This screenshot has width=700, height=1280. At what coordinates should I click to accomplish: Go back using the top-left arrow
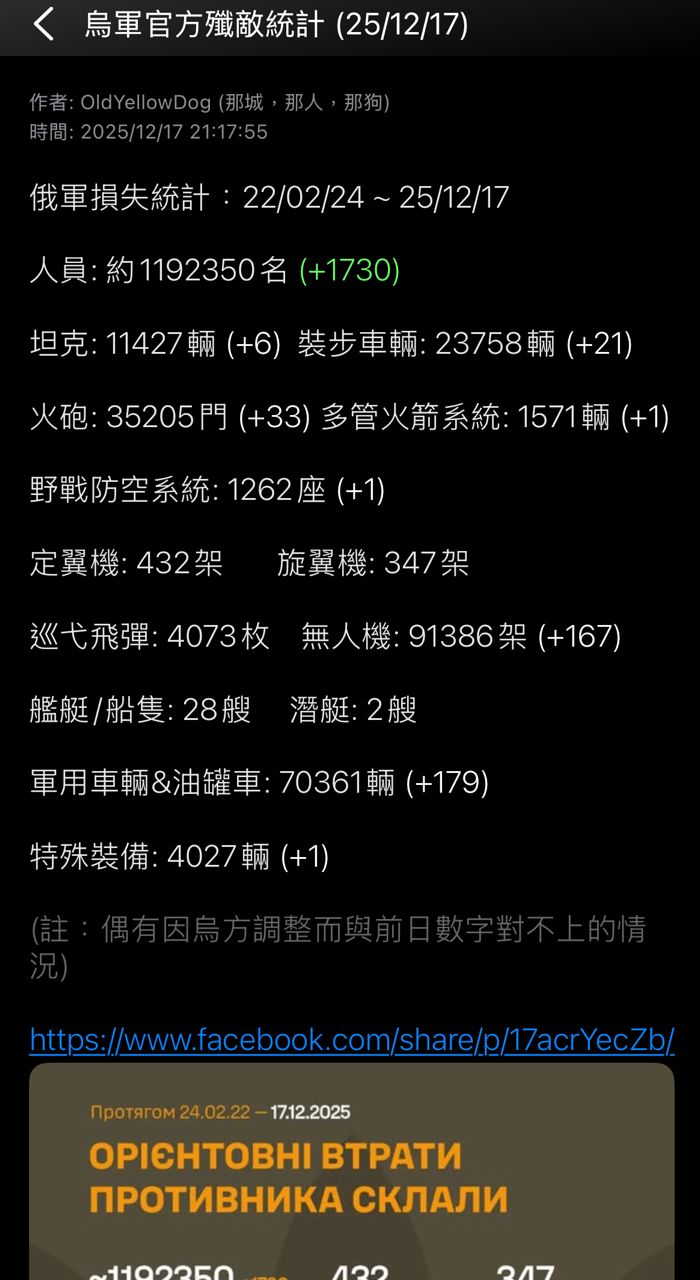point(43,25)
